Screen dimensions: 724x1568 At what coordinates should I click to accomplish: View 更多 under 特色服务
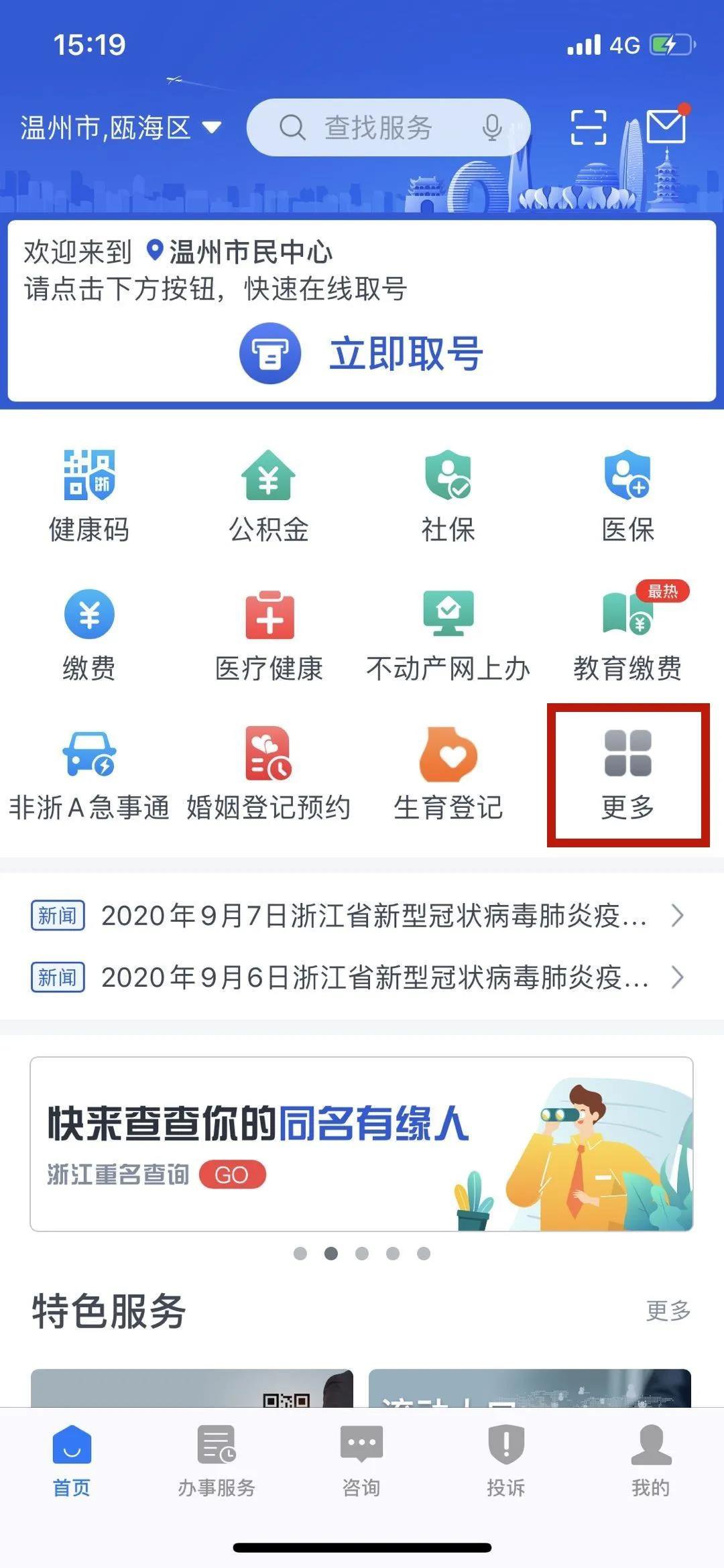click(x=668, y=1310)
